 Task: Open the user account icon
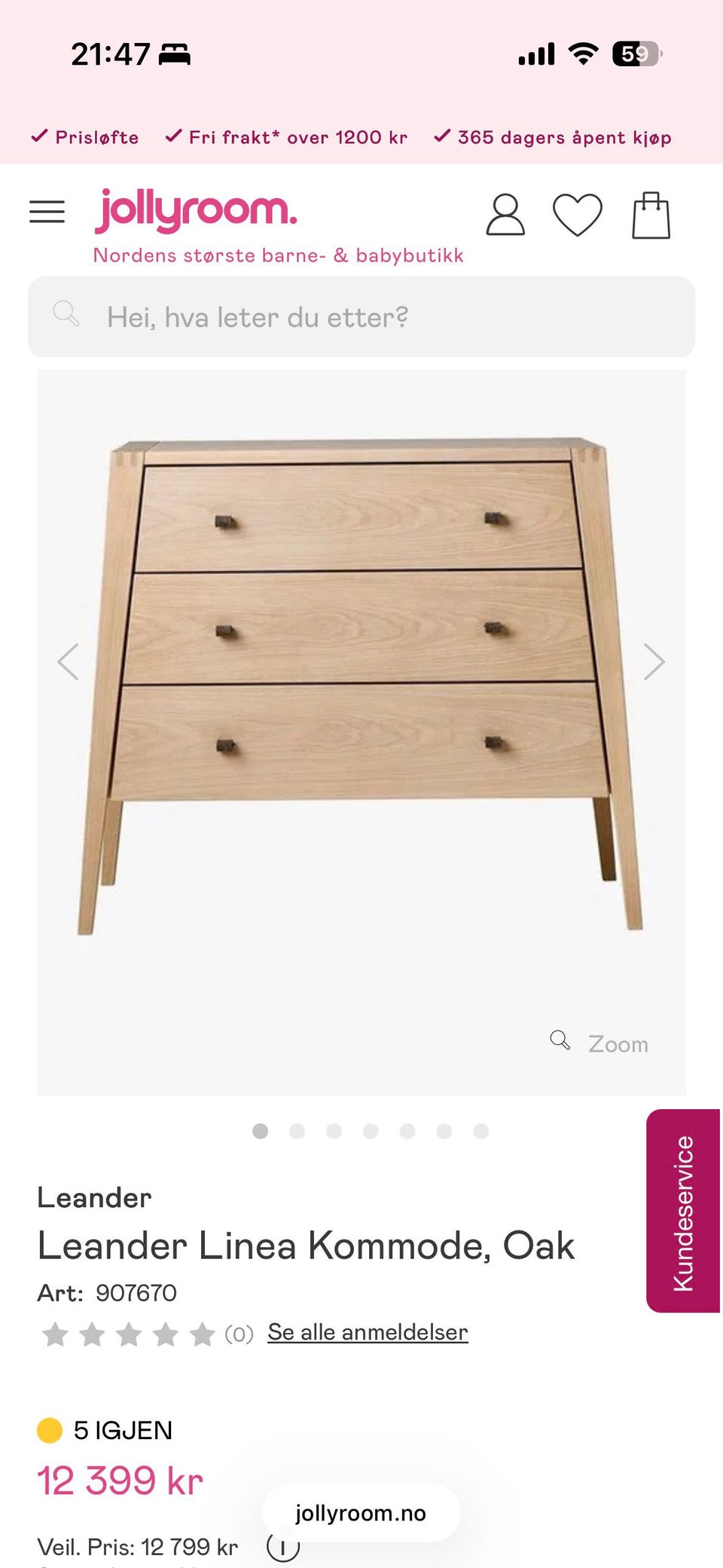[x=505, y=215]
